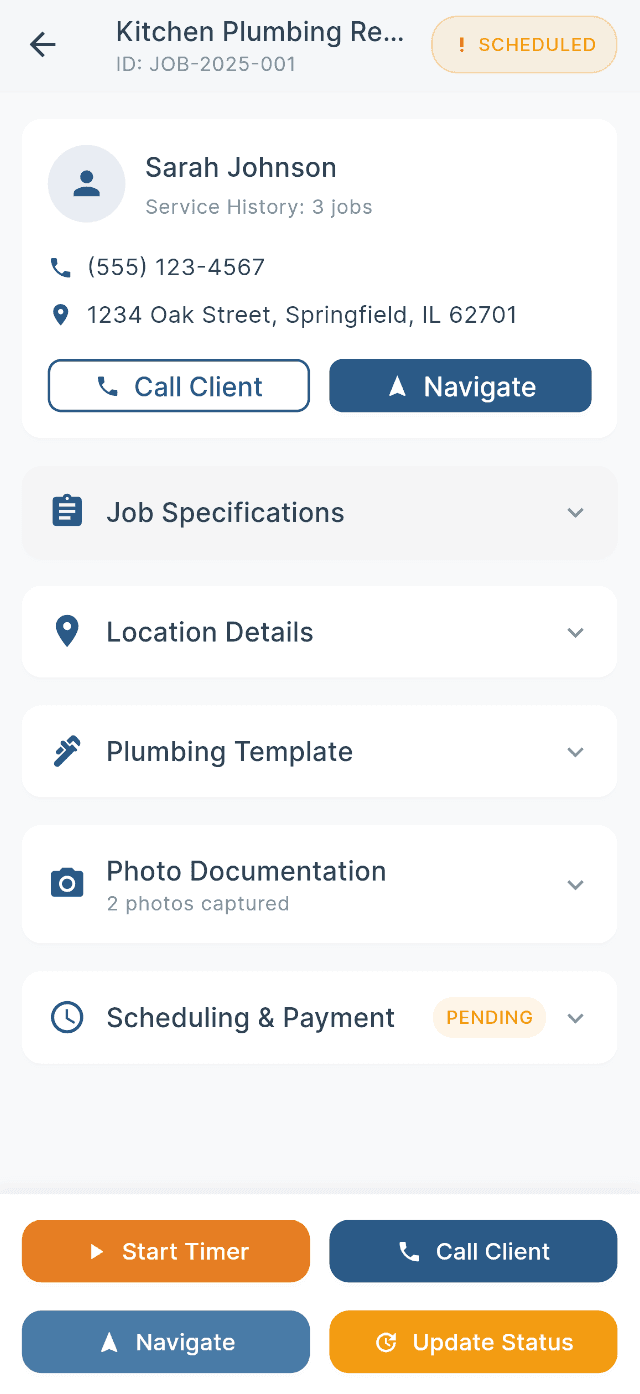Tap the Navigate button beside Update Status
This screenshot has width=640, height=1394.
pos(166,1342)
